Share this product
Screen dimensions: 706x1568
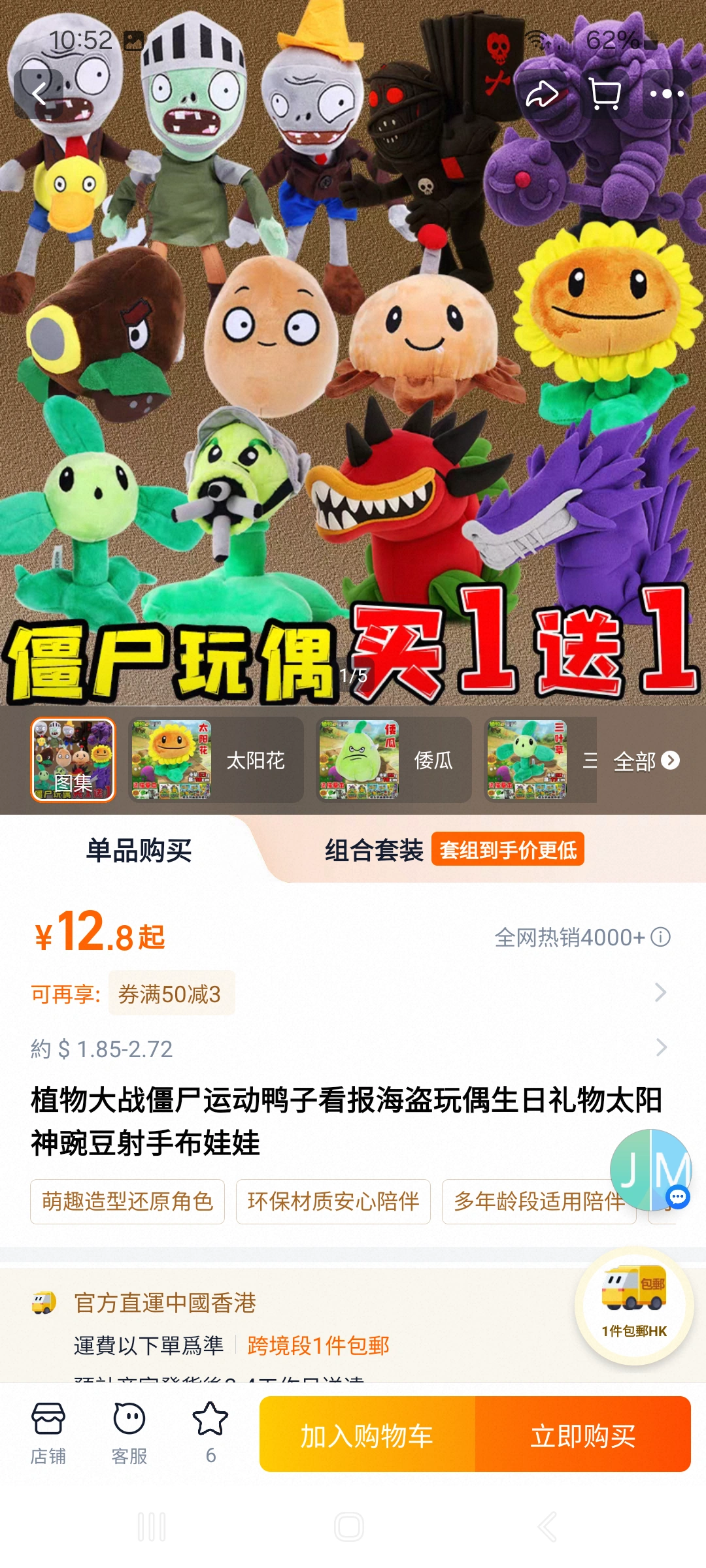(542, 94)
